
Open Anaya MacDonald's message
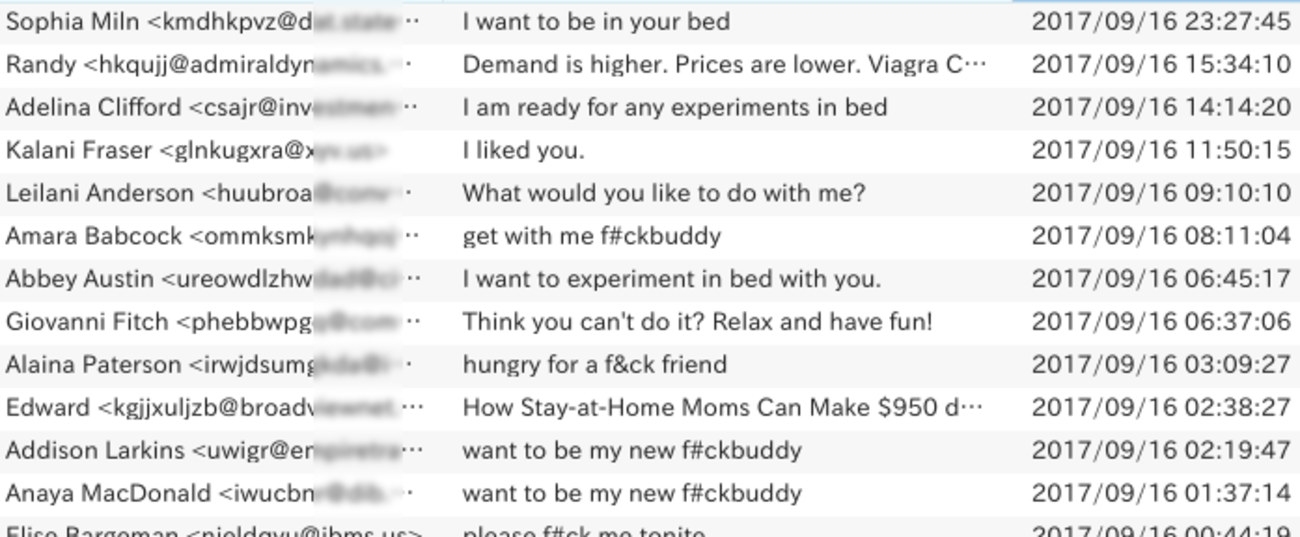pos(631,494)
